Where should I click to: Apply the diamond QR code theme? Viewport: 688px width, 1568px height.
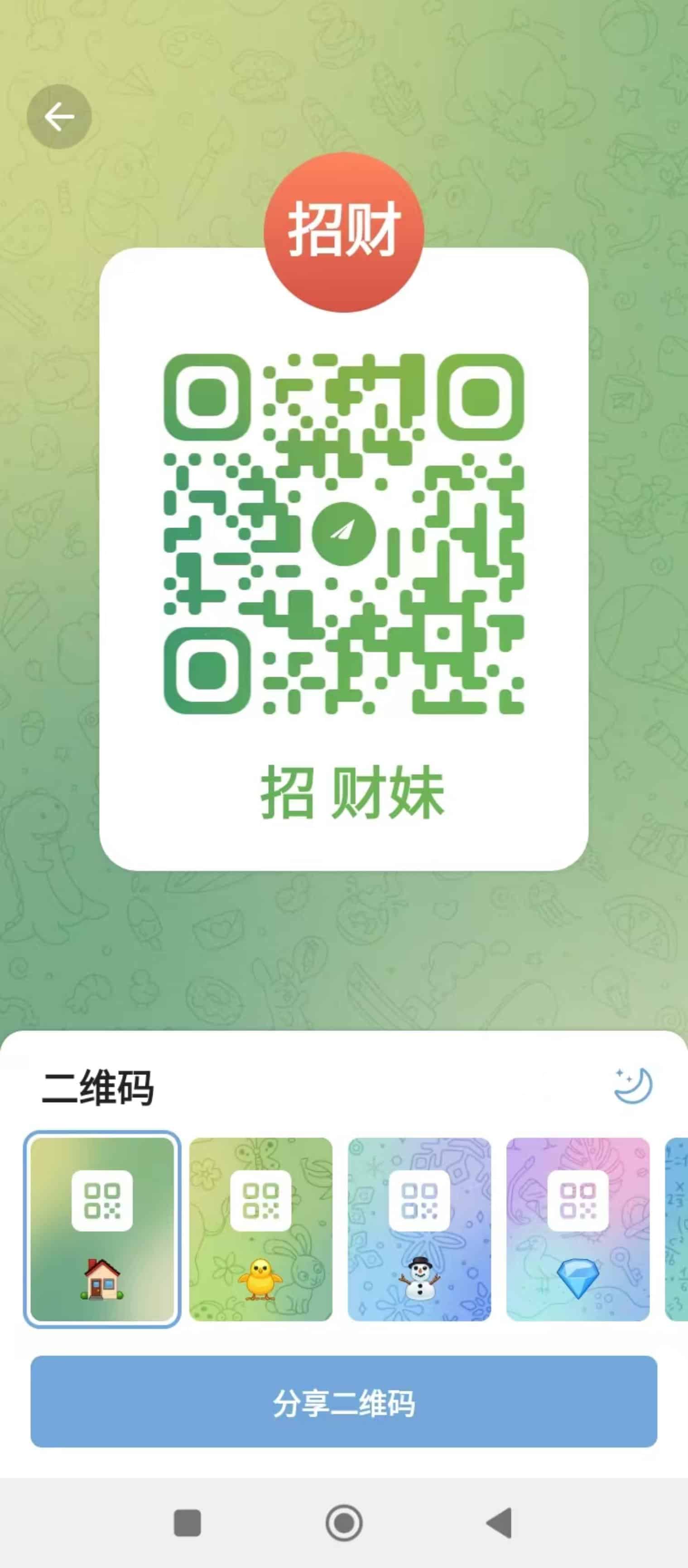click(578, 1229)
